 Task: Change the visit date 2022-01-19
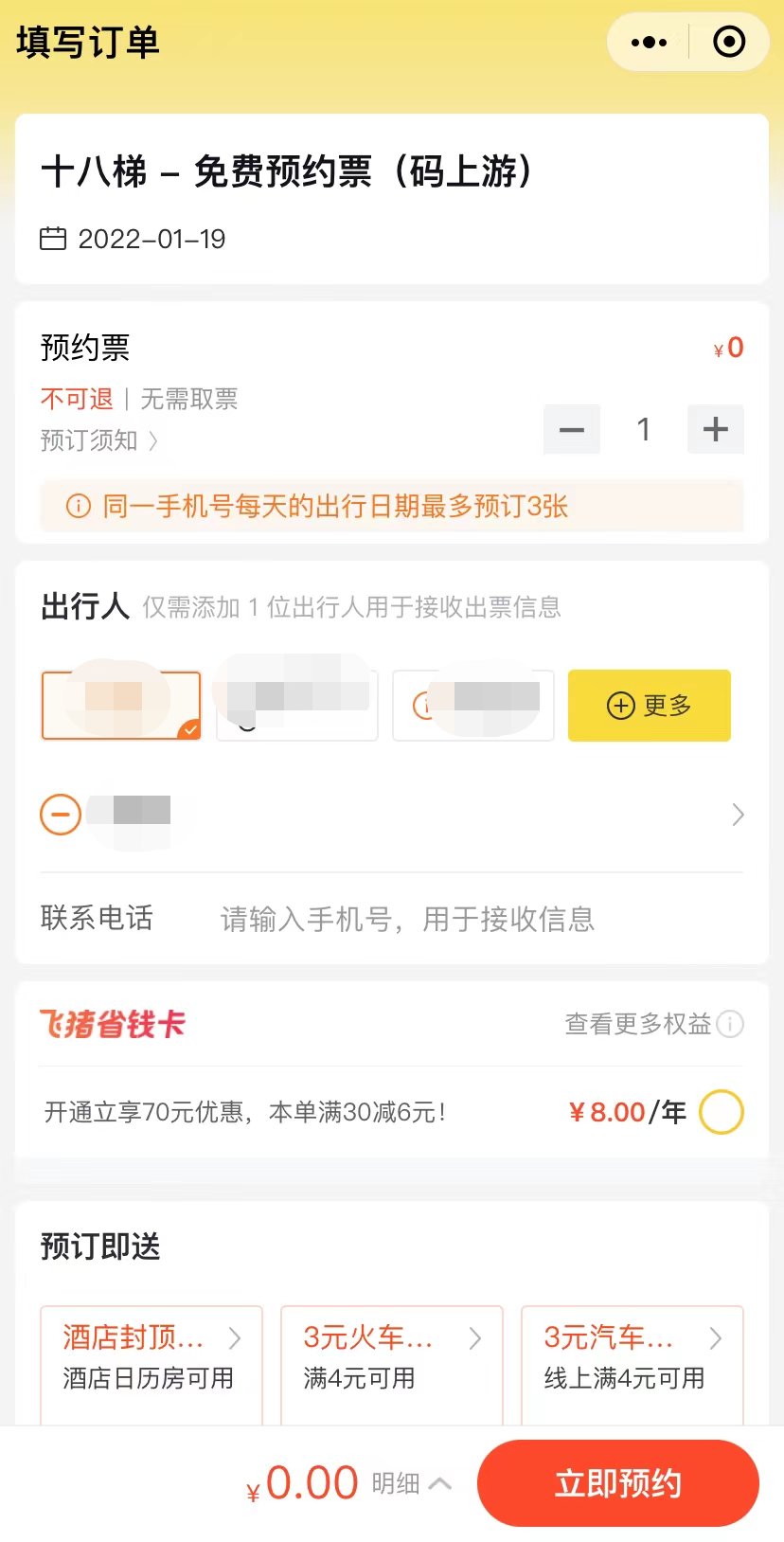pyautogui.click(x=133, y=239)
